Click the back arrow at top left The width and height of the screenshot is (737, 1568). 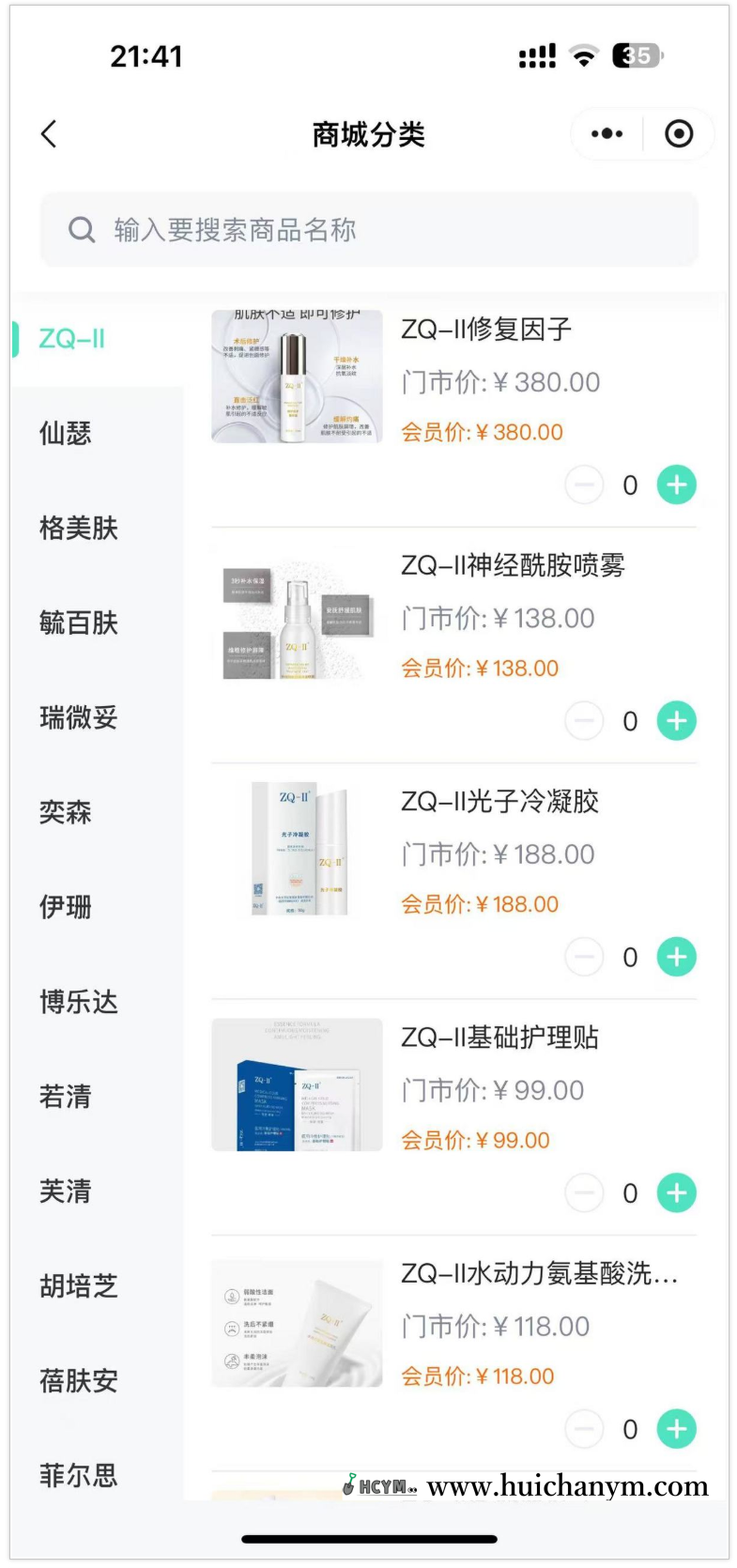tap(49, 133)
